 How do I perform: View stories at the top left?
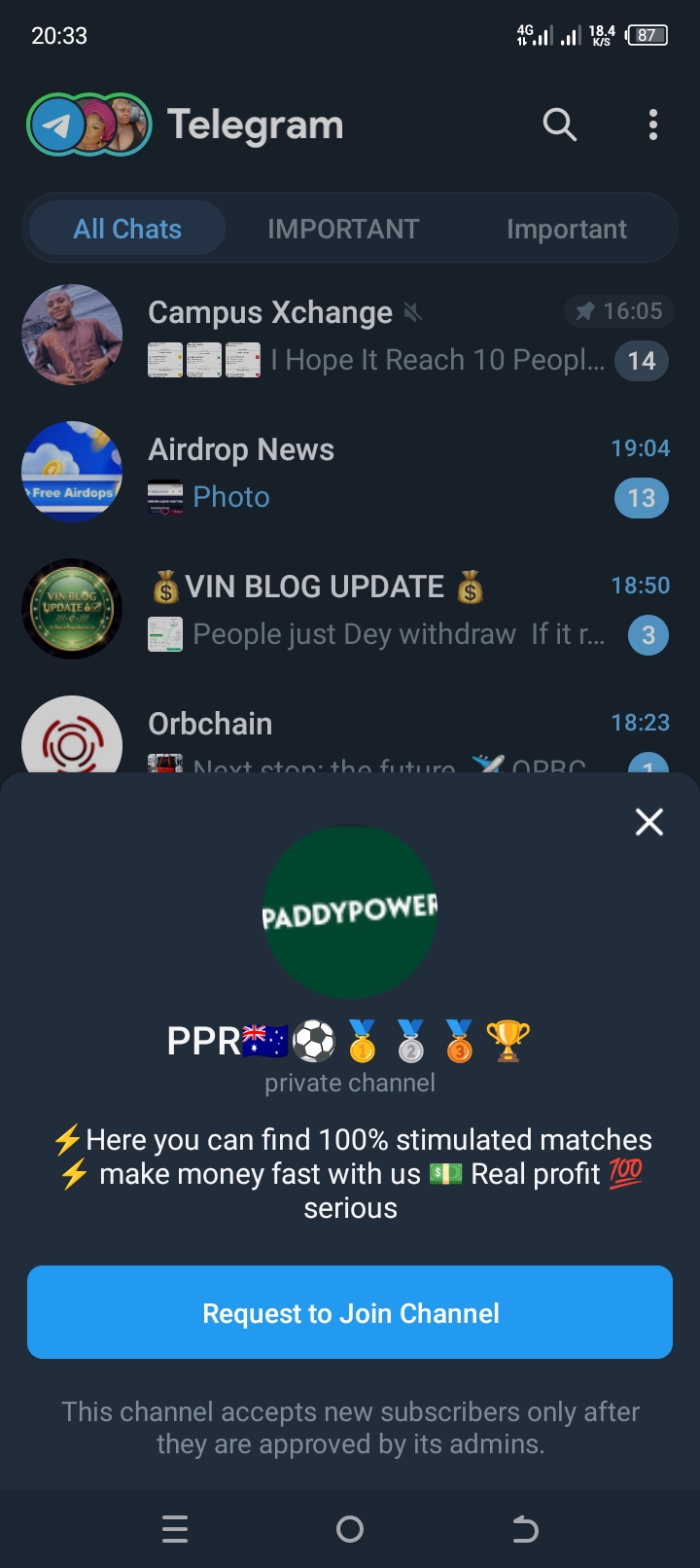(88, 125)
